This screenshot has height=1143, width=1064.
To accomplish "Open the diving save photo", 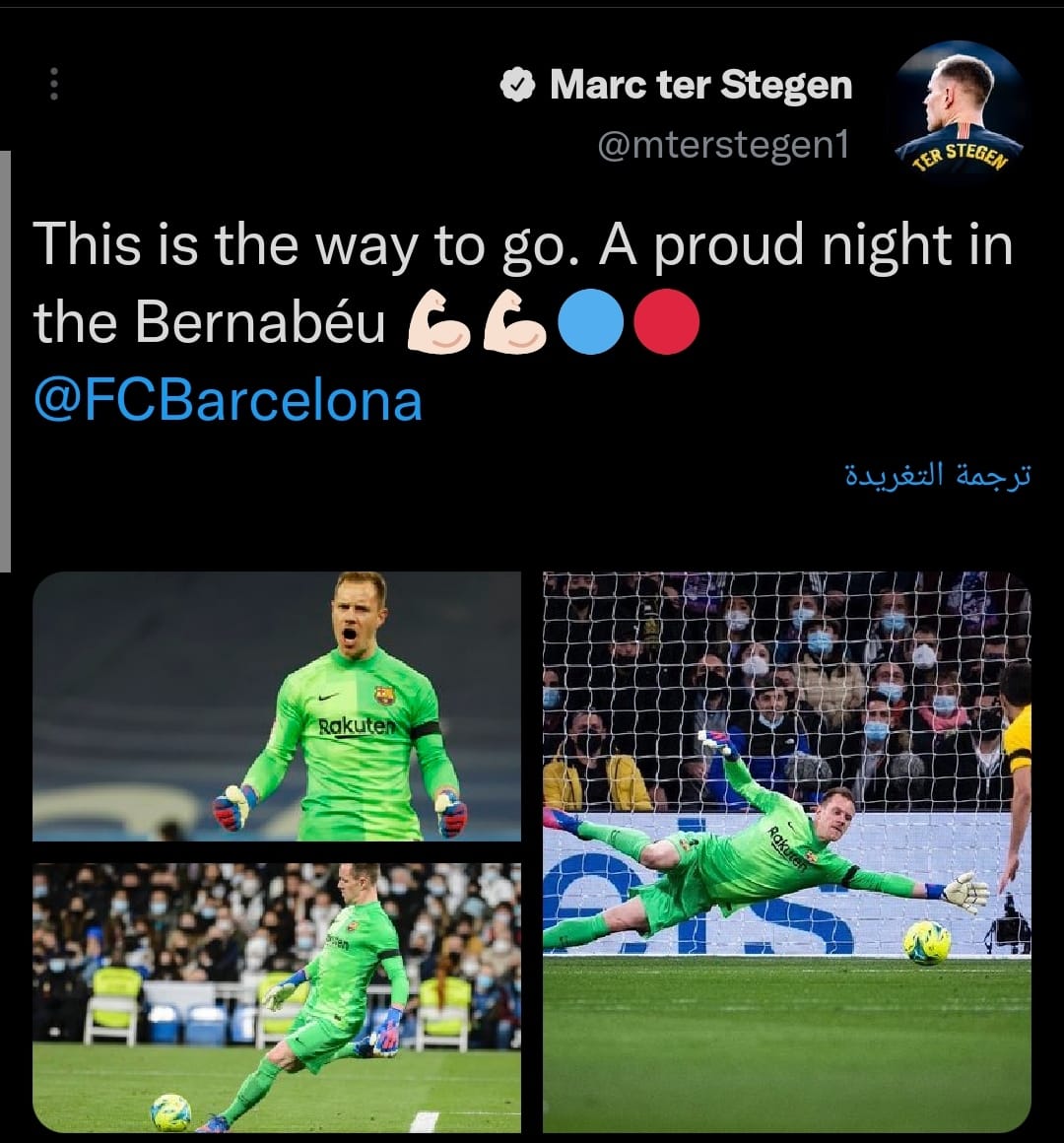I will point(786,851).
